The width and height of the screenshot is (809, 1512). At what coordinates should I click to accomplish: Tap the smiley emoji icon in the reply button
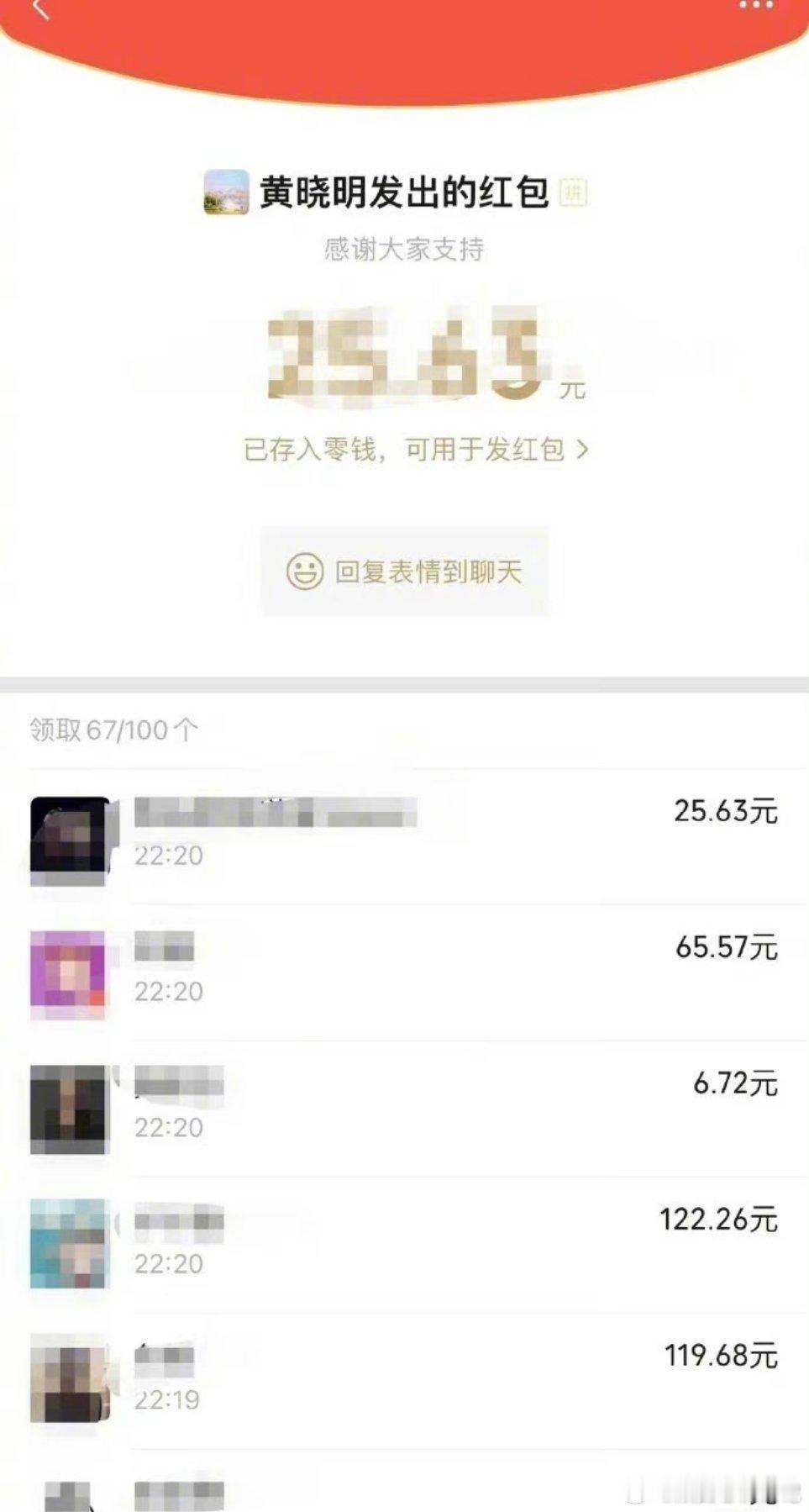tap(304, 571)
